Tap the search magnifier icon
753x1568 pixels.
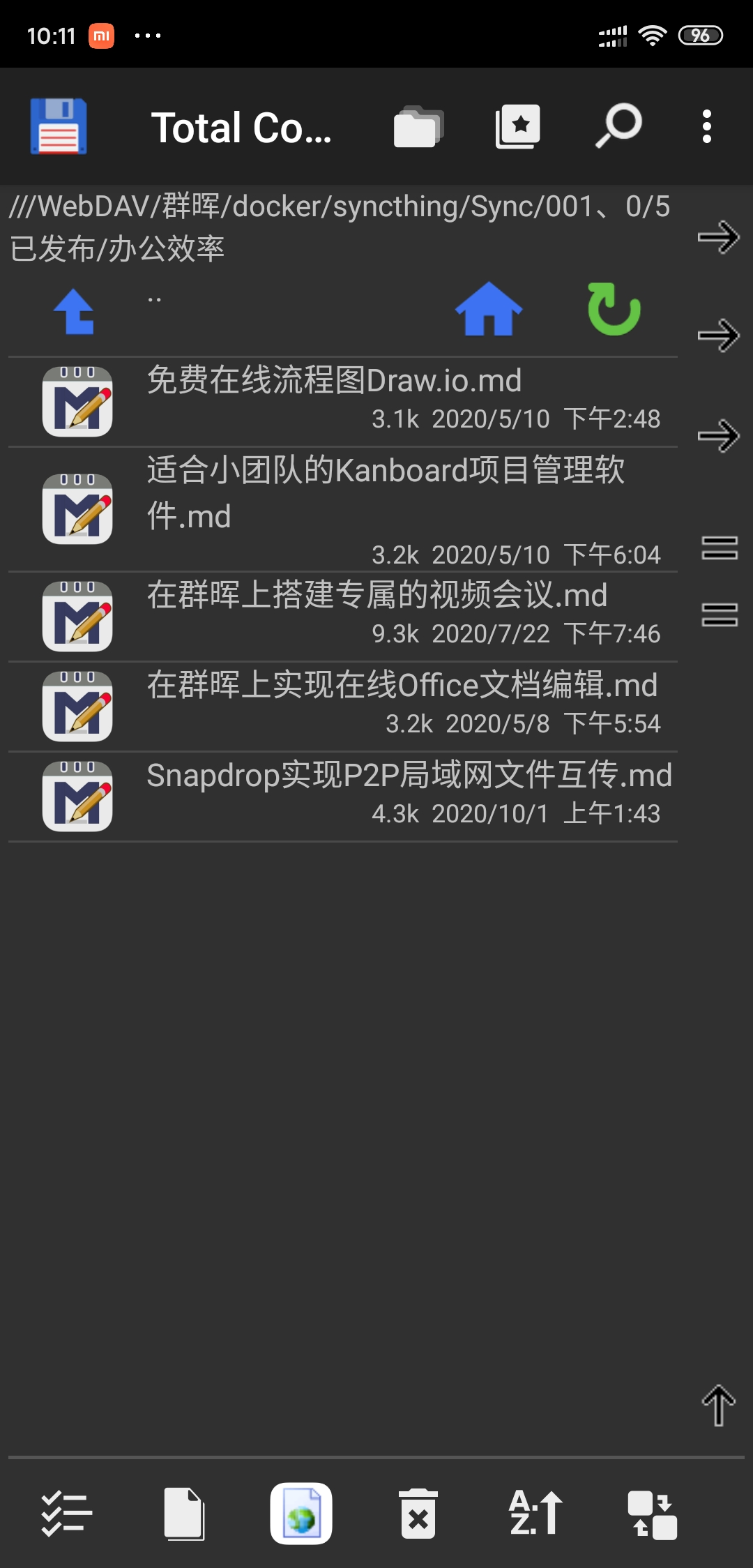[618, 126]
